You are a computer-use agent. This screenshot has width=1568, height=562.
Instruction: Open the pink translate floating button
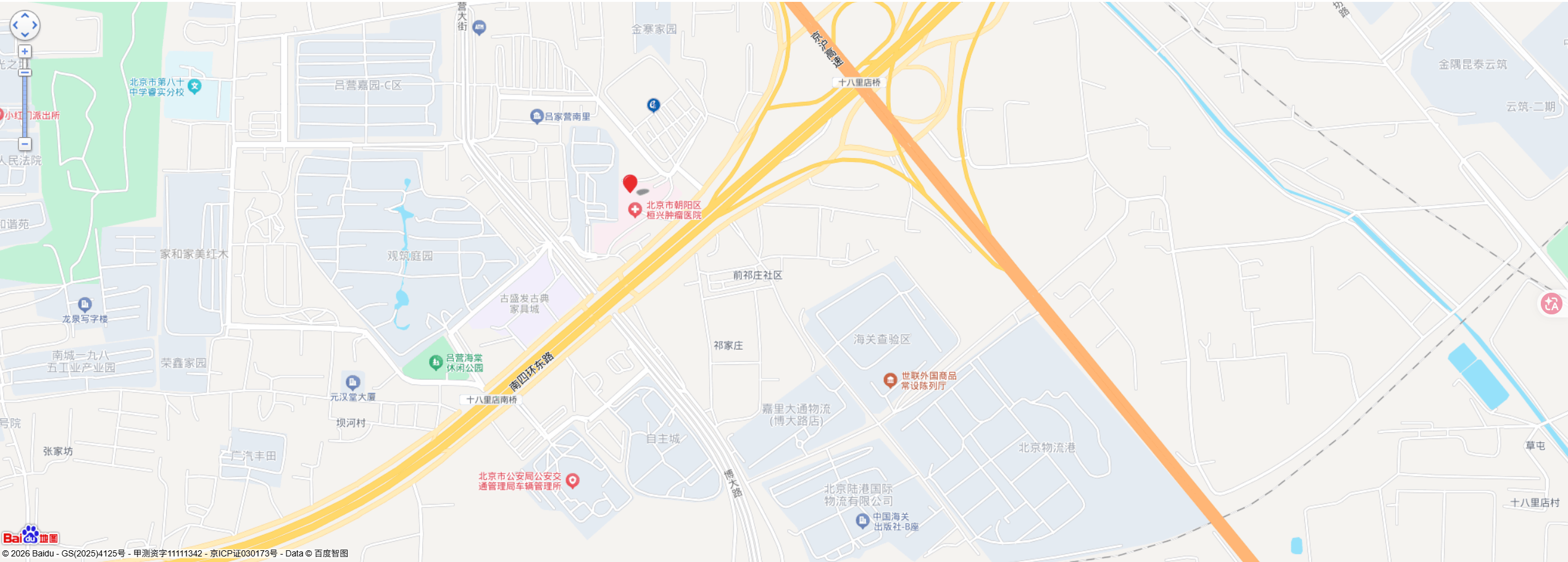[1551, 303]
